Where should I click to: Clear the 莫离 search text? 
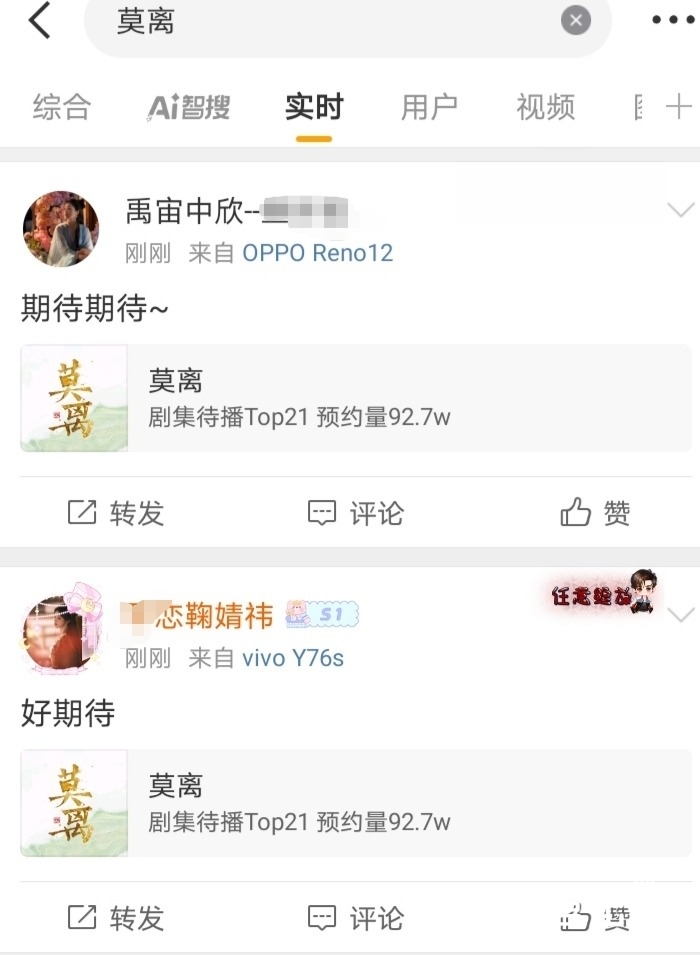pos(575,21)
